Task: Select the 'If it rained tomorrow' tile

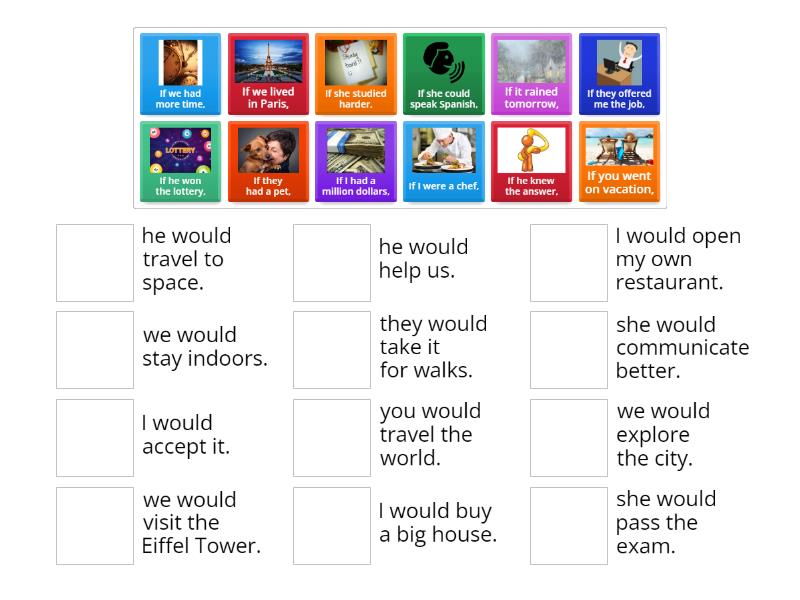Action: (531, 74)
